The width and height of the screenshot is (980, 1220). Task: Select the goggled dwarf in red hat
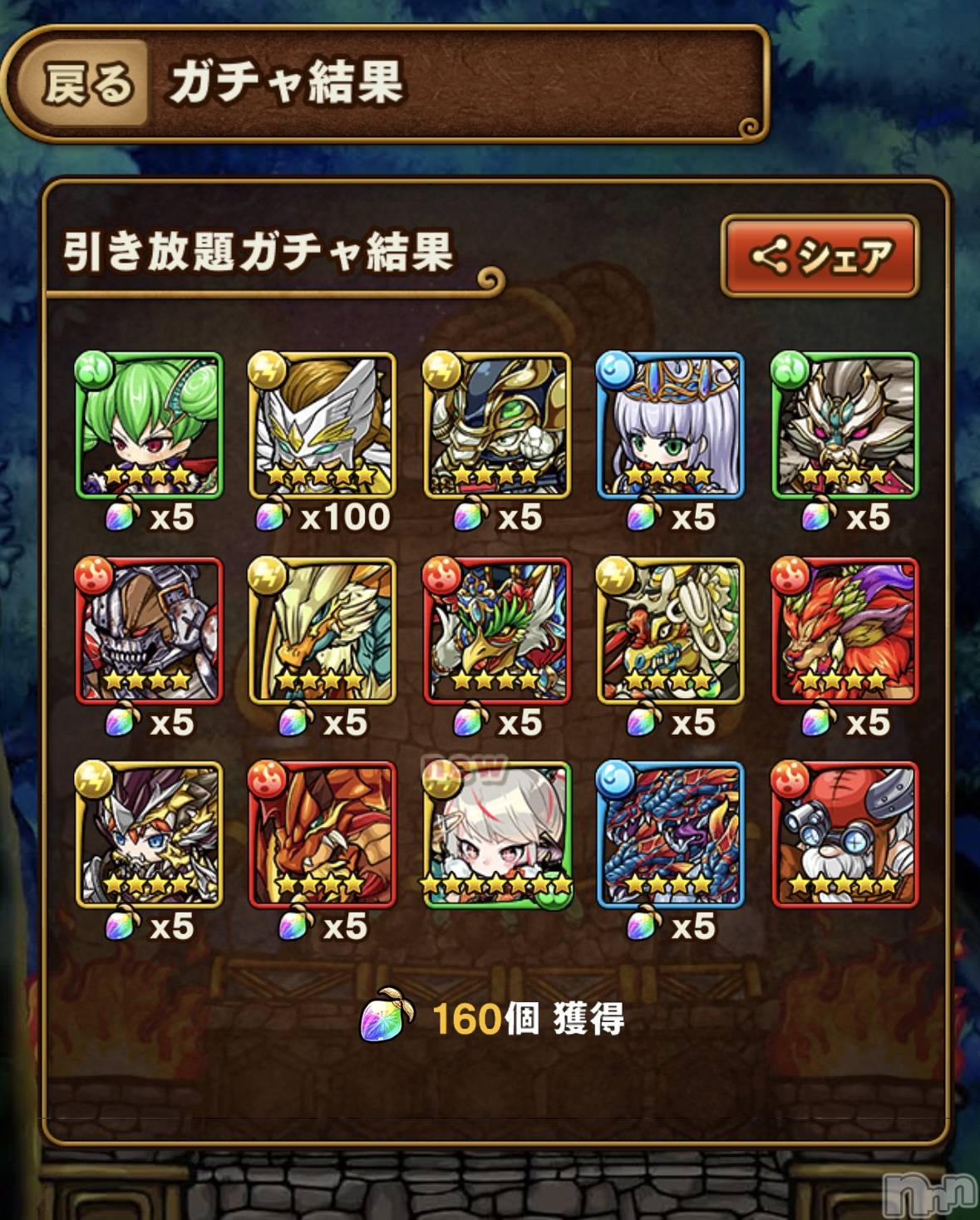coord(845,834)
